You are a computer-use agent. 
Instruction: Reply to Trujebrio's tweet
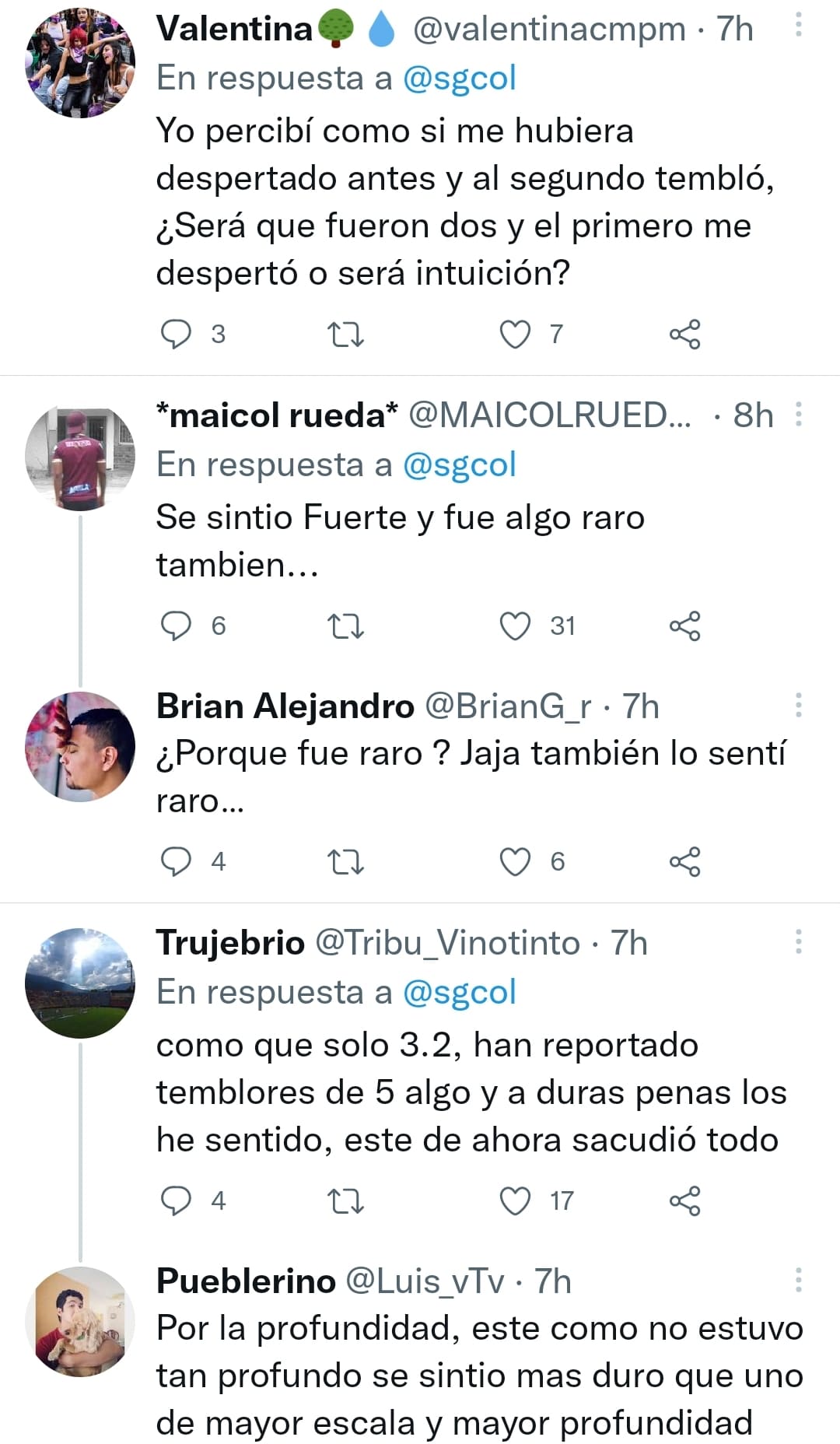176,1200
